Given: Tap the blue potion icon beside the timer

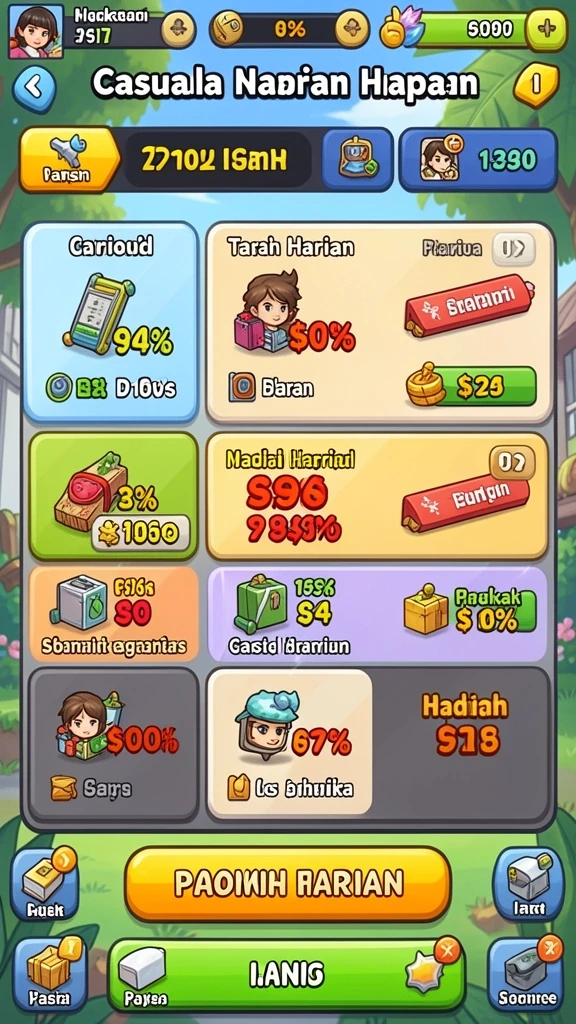Looking at the screenshot, I should click(358, 160).
